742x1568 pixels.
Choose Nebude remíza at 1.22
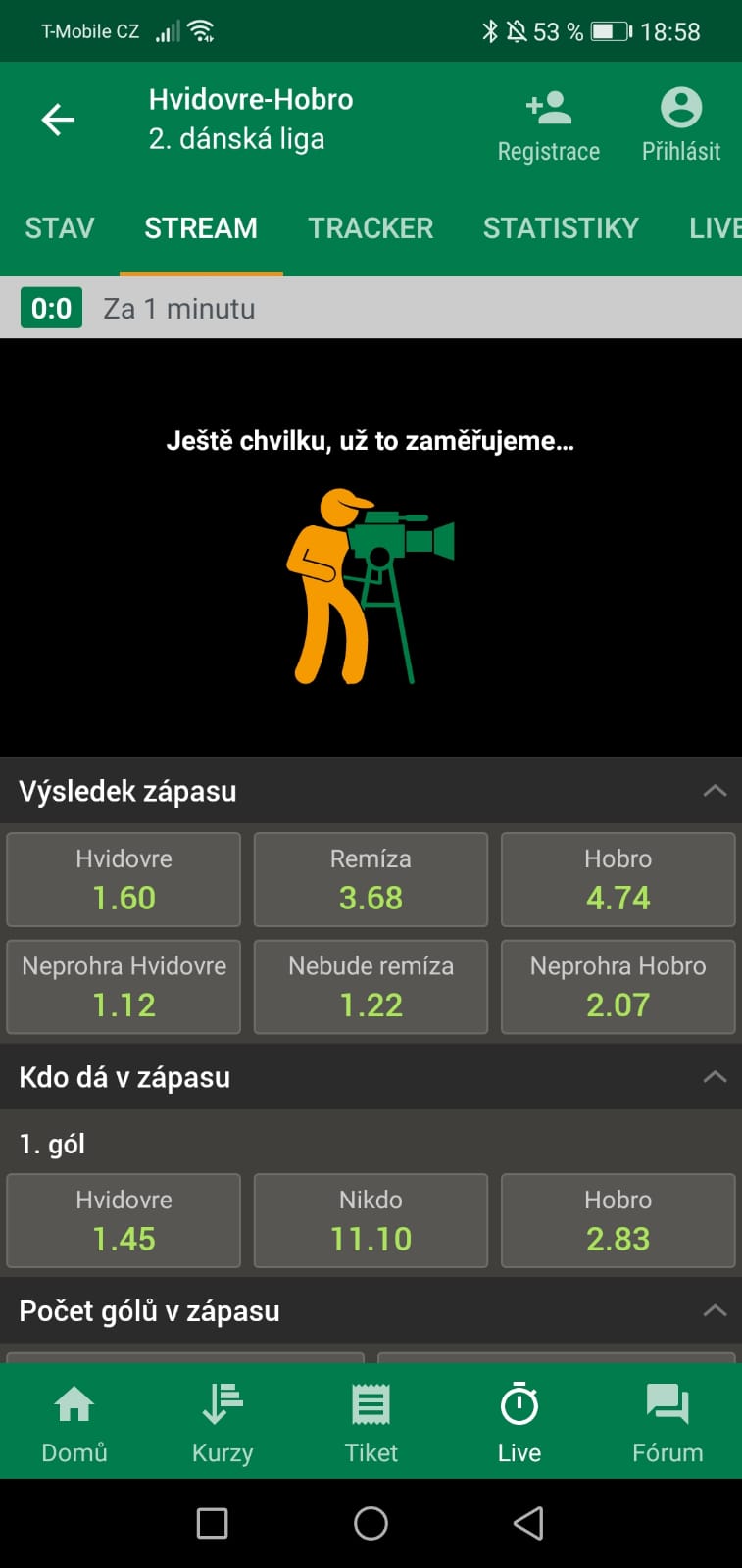371,987
